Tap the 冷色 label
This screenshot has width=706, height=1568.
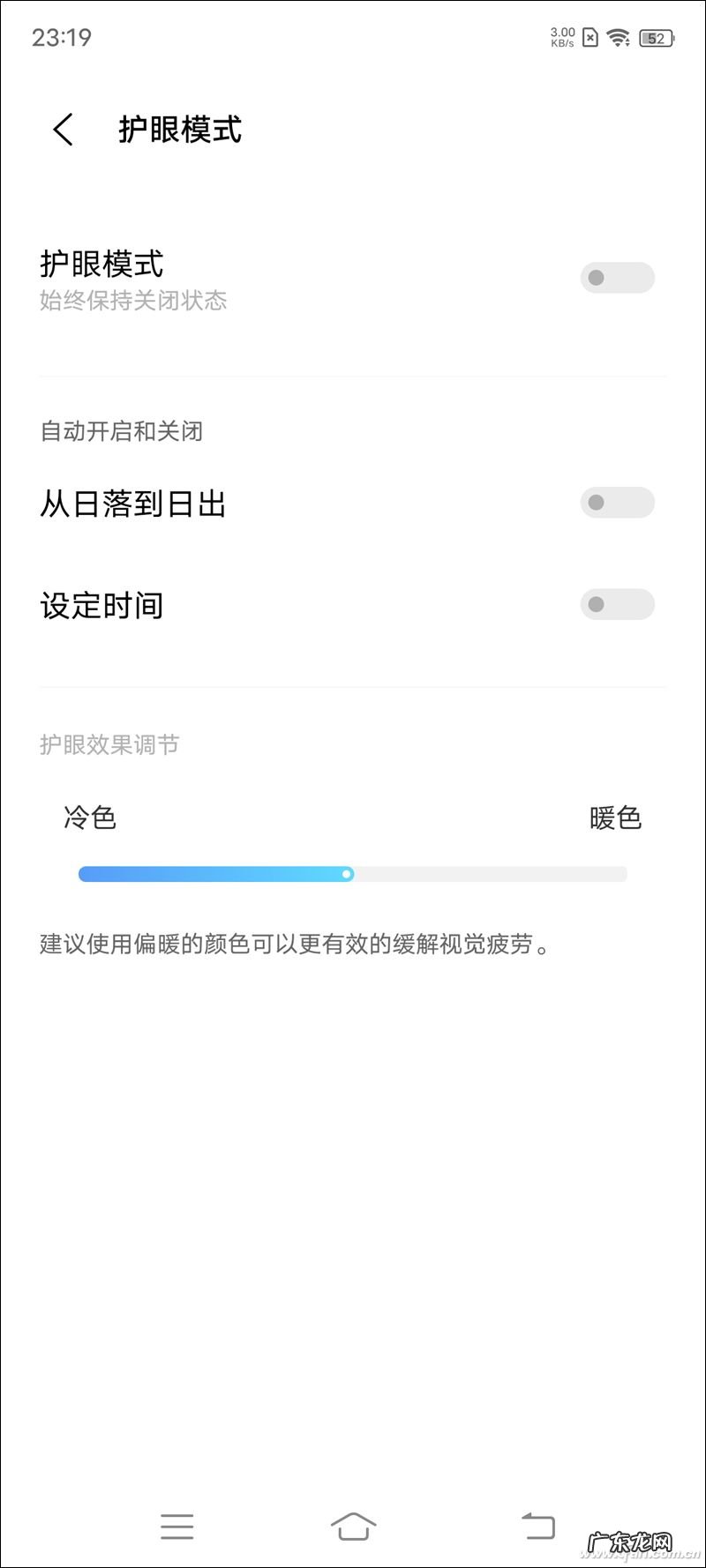[91, 818]
